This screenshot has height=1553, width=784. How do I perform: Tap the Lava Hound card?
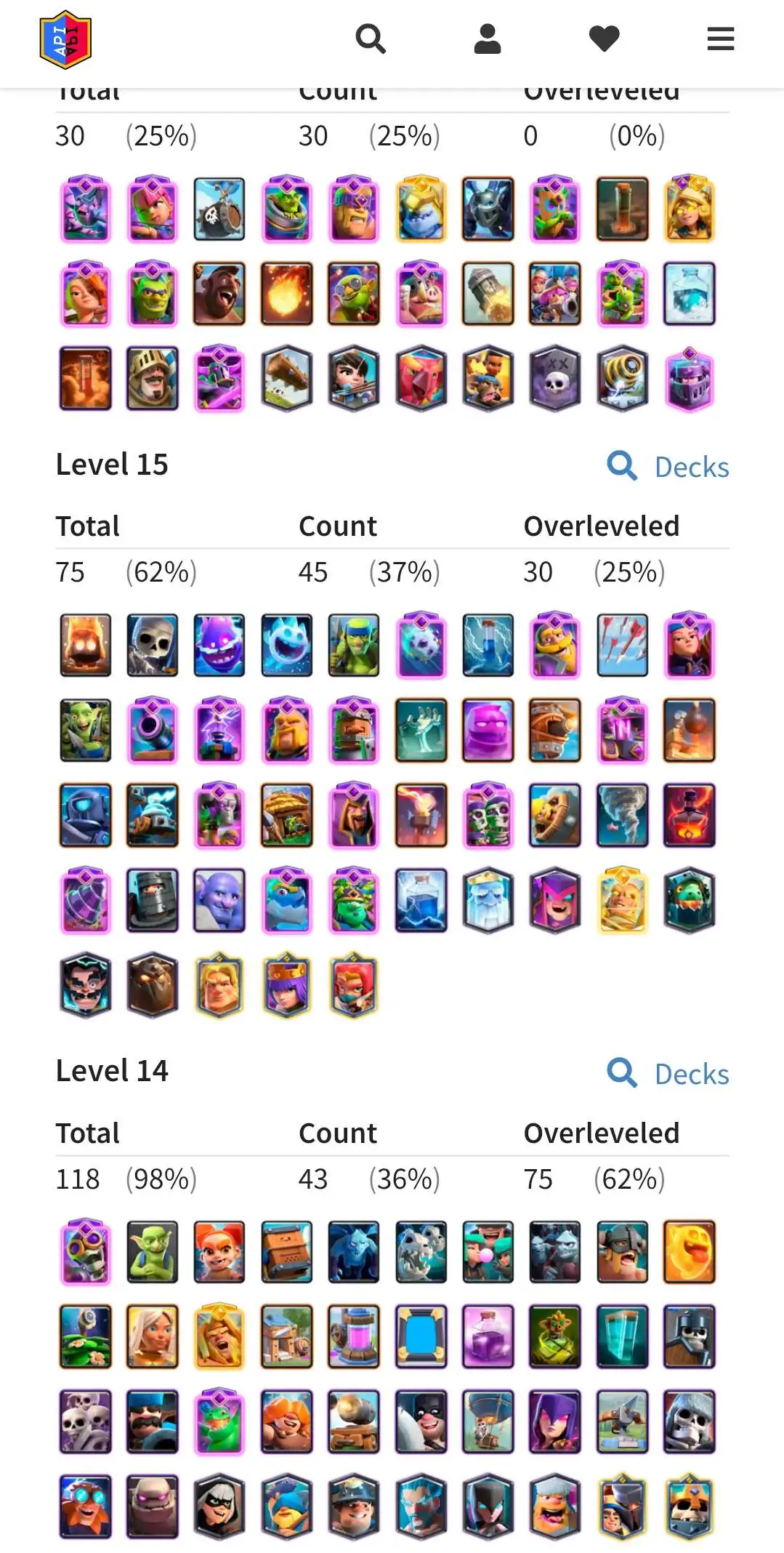tap(153, 985)
